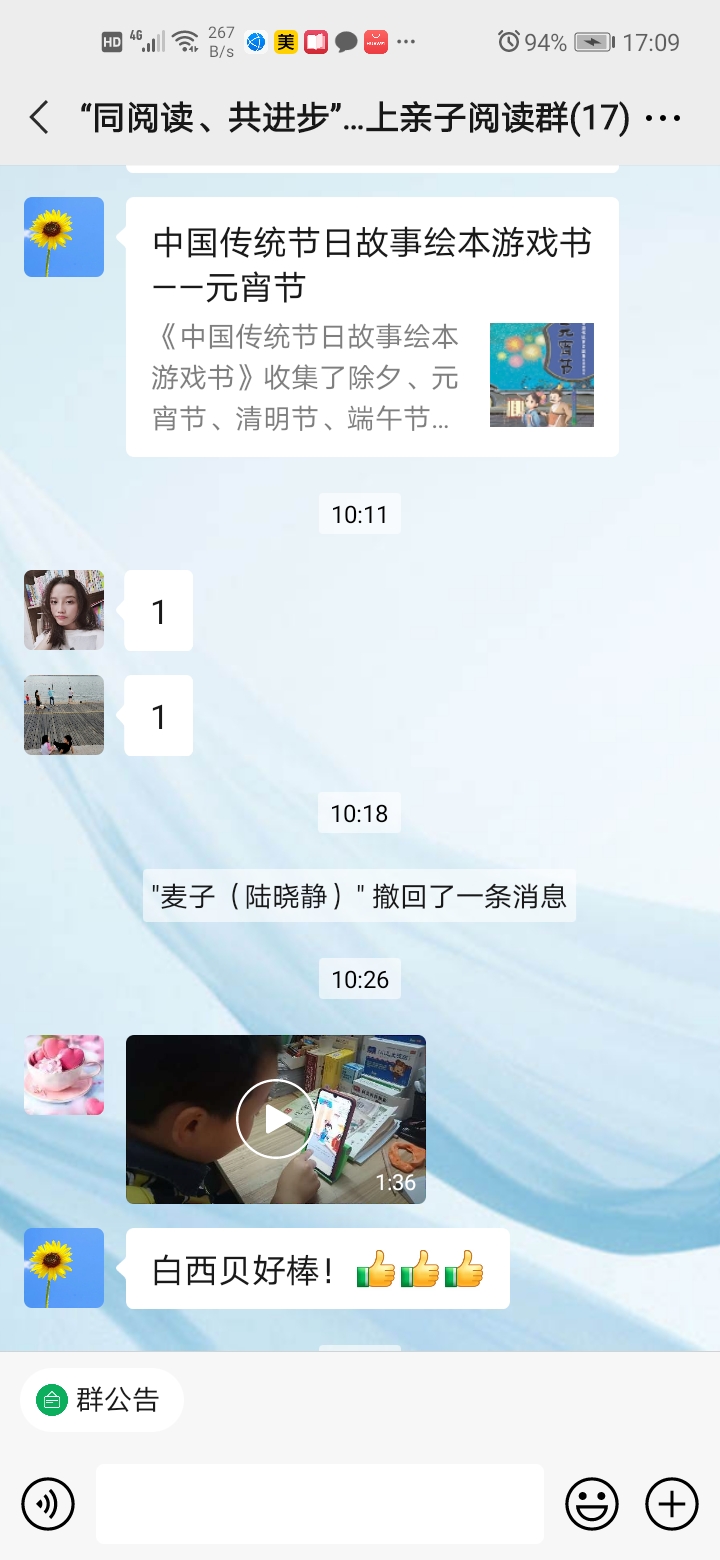The width and height of the screenshot is (720, 1560).
Task: Focus the message input field
Action: coord(320,1504)
